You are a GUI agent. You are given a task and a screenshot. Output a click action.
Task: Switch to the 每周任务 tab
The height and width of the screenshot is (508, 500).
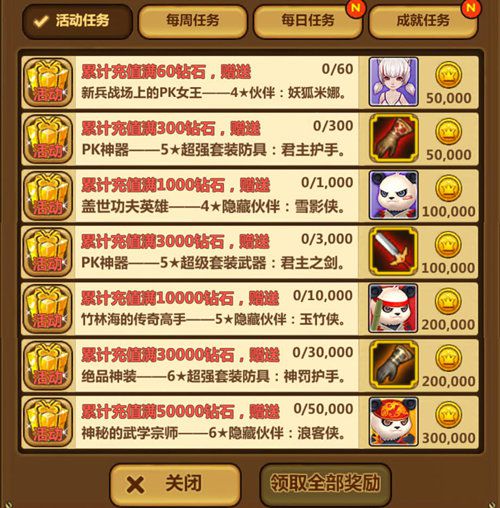[193, 21]
